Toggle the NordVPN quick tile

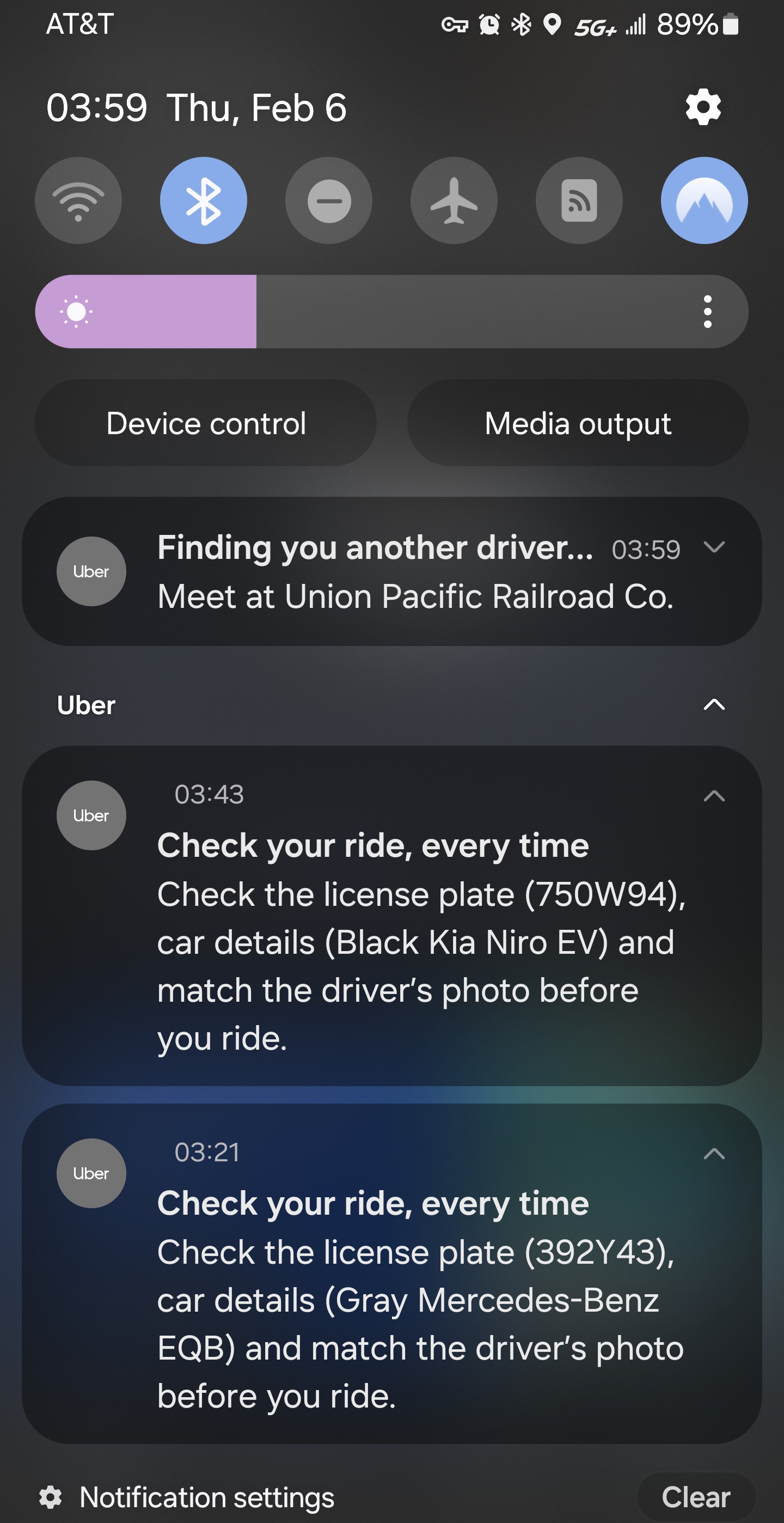705,200
